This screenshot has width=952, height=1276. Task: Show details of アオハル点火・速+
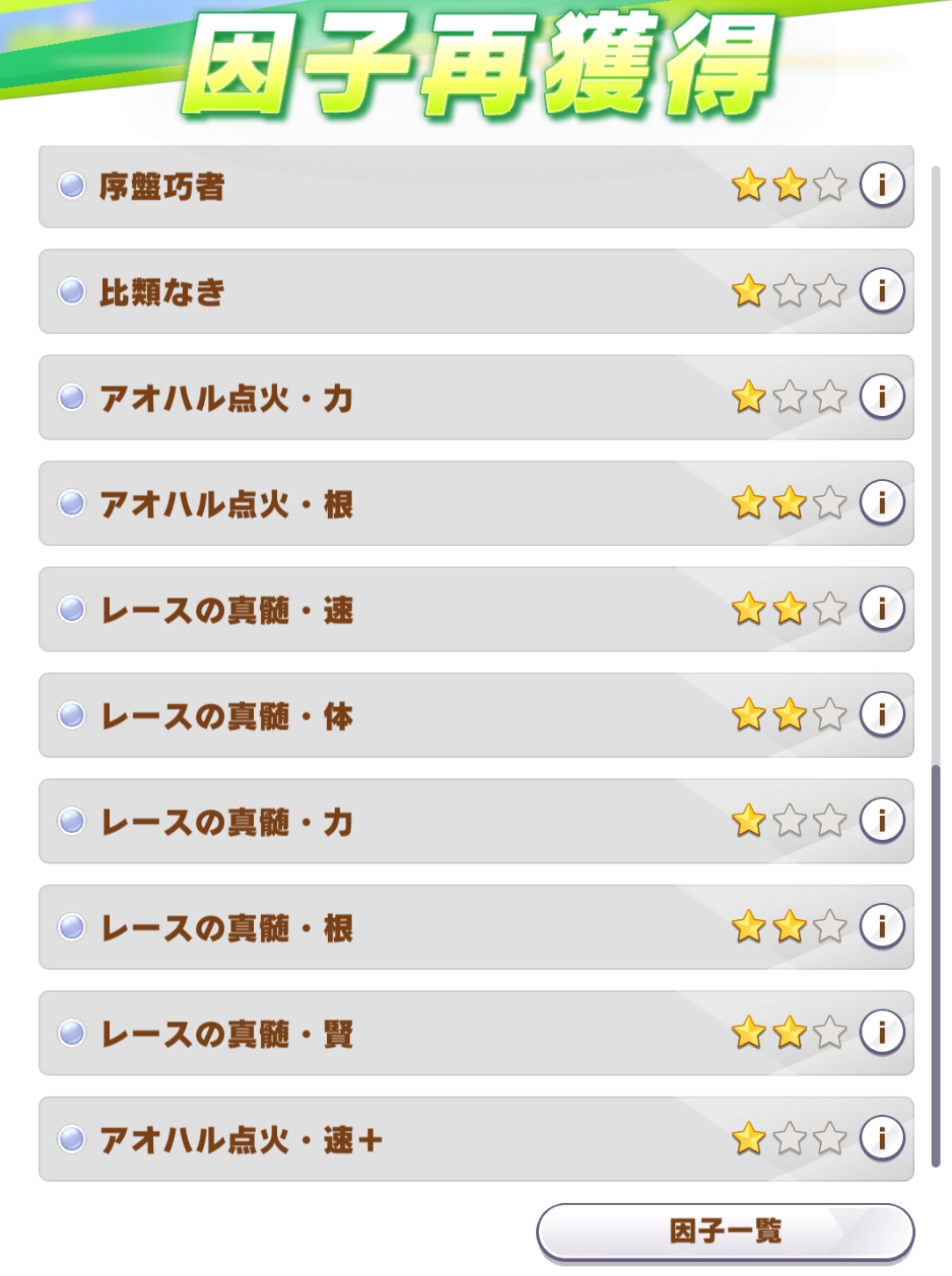[882, 1139]
